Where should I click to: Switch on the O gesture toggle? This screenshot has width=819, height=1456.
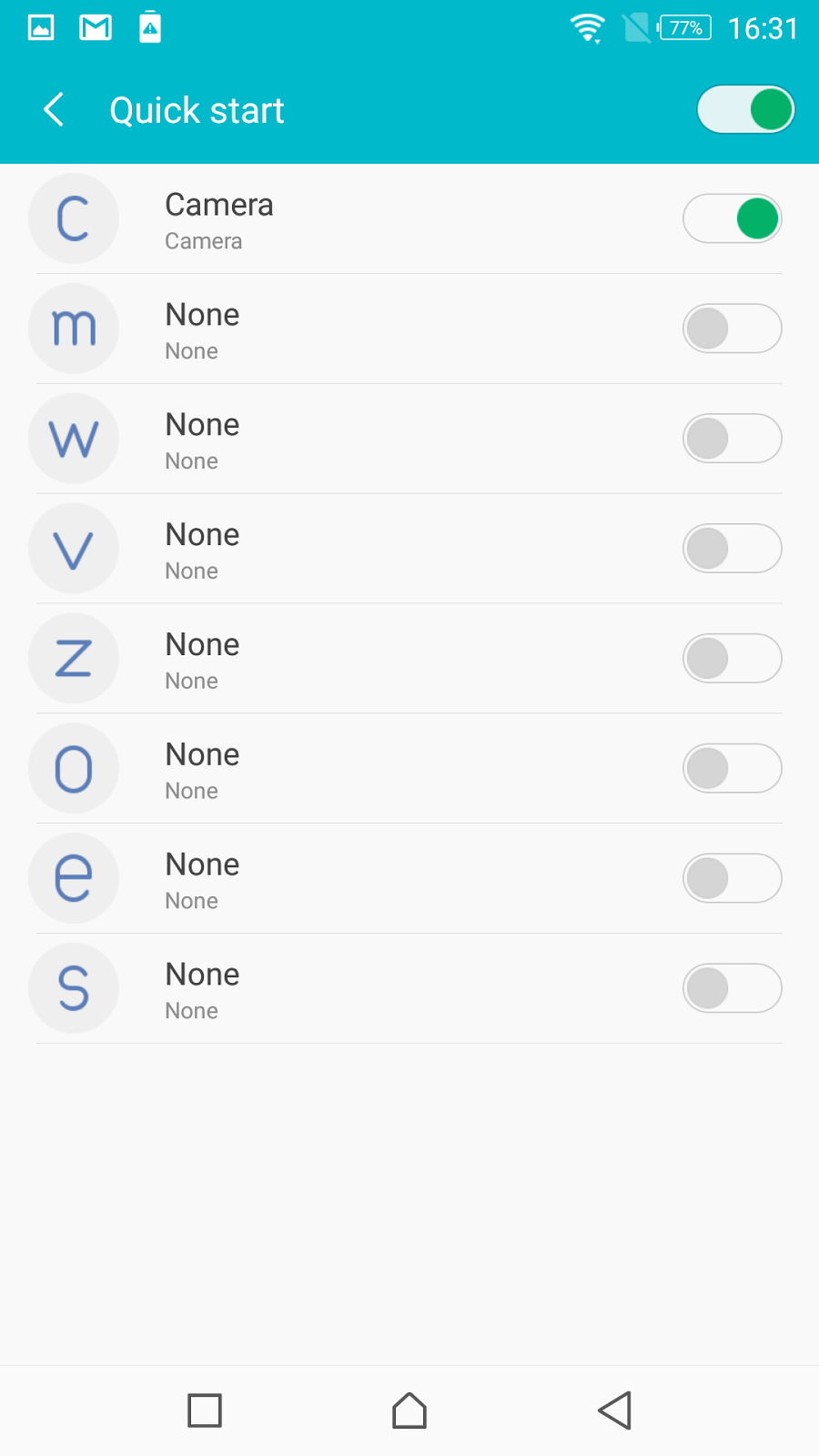[733, 769]
